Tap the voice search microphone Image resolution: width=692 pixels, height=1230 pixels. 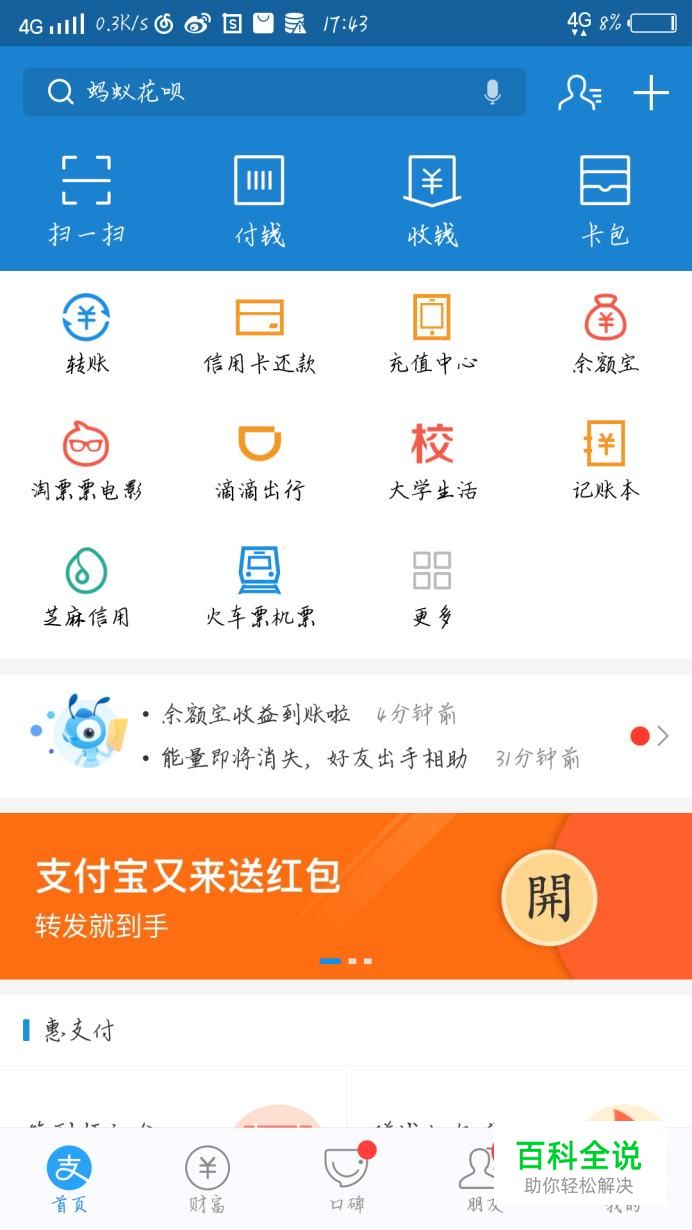point(492,92)
